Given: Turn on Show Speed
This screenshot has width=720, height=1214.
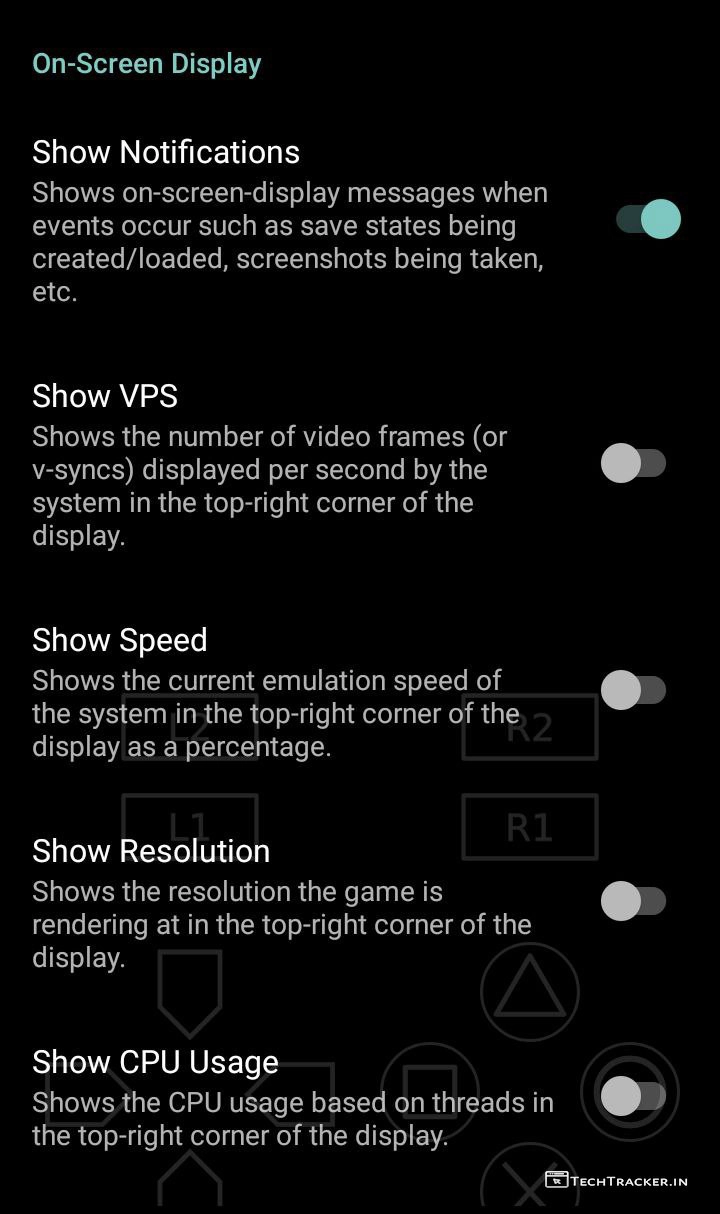Looking at the screenshot, I should [x=633, y=690].
